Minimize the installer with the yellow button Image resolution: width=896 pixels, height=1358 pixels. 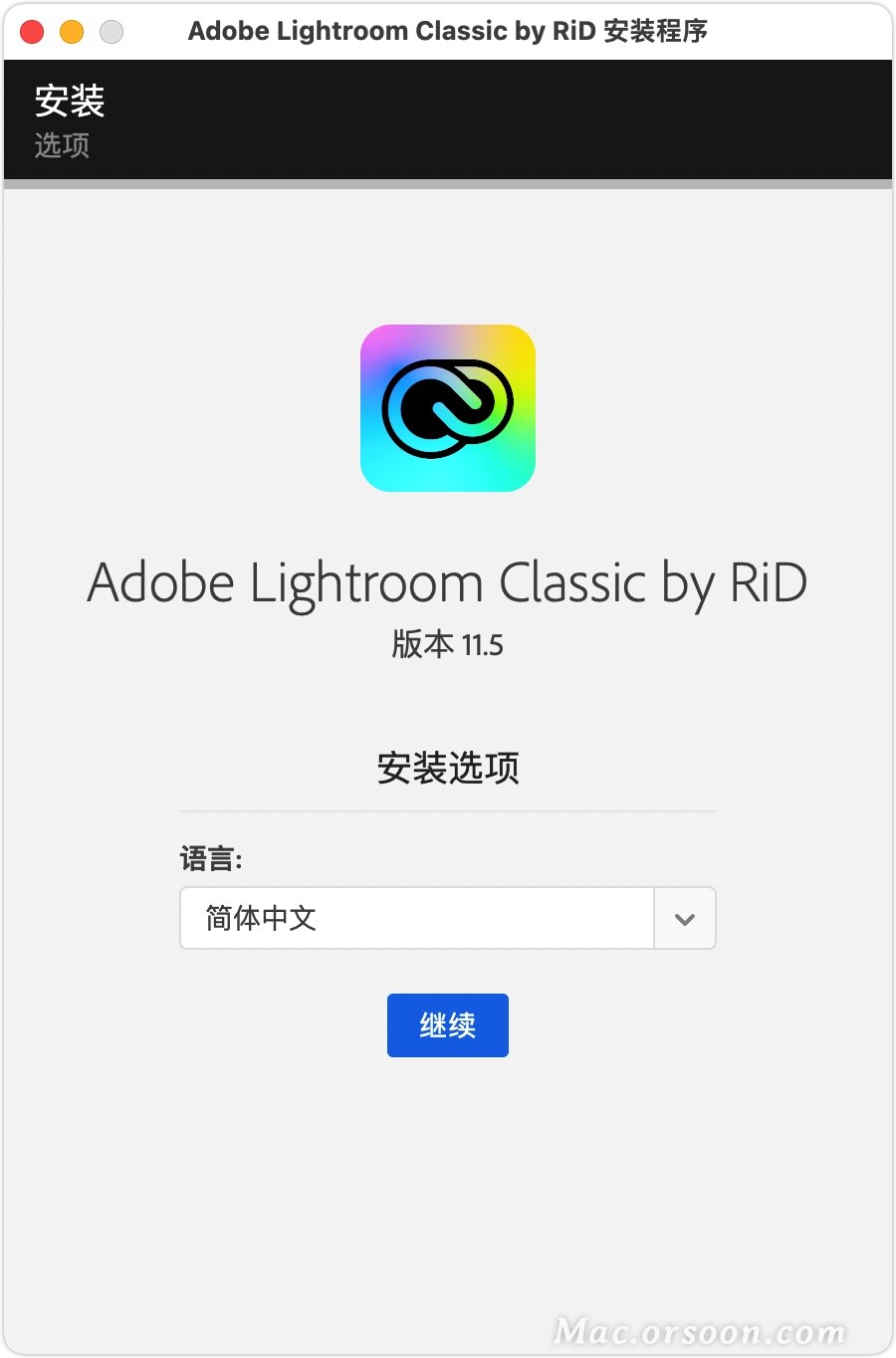pos(72,32)
